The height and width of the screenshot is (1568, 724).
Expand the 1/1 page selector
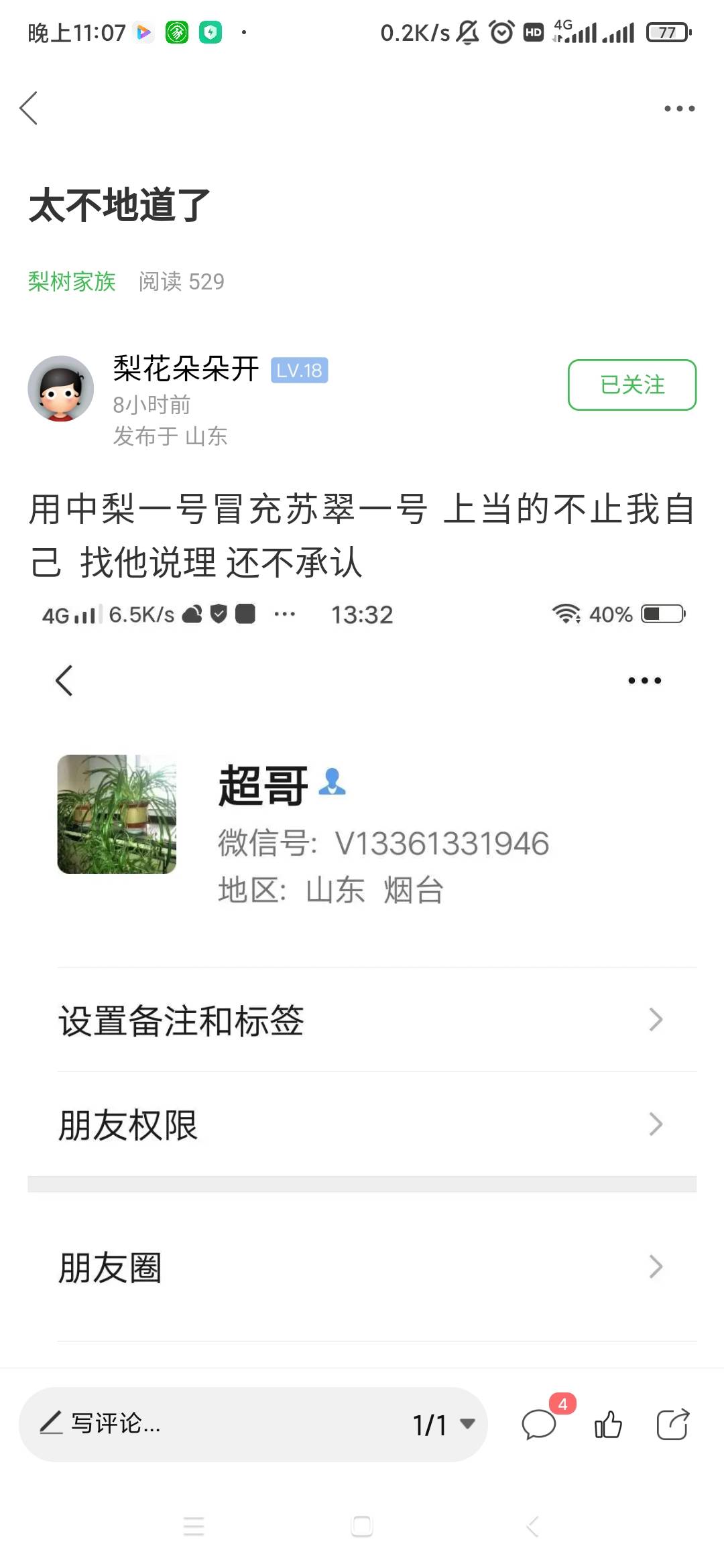tap(444, 1425)
